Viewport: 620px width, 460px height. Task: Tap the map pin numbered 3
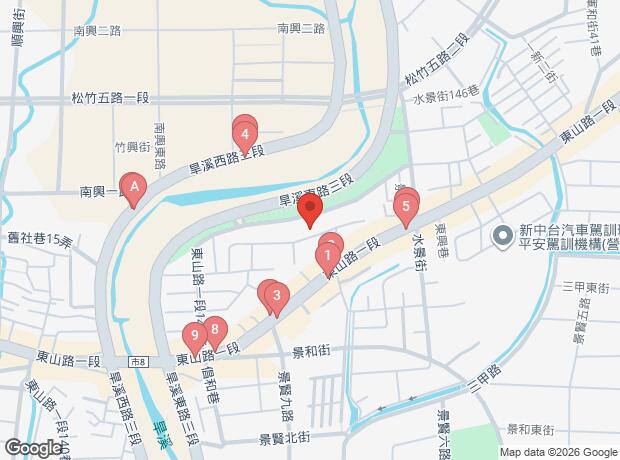(277, 296)
